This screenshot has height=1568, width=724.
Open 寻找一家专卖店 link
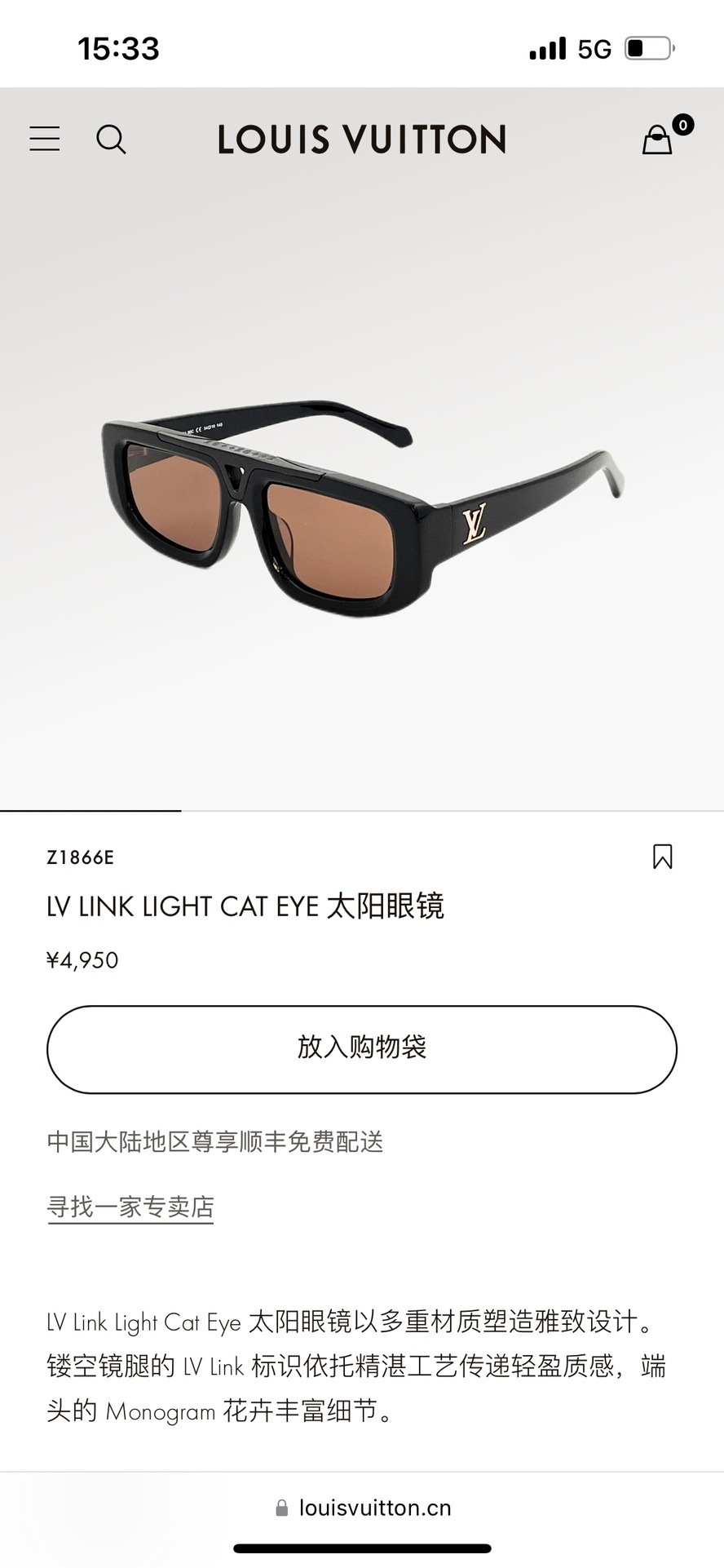[x=130, y=1207]
